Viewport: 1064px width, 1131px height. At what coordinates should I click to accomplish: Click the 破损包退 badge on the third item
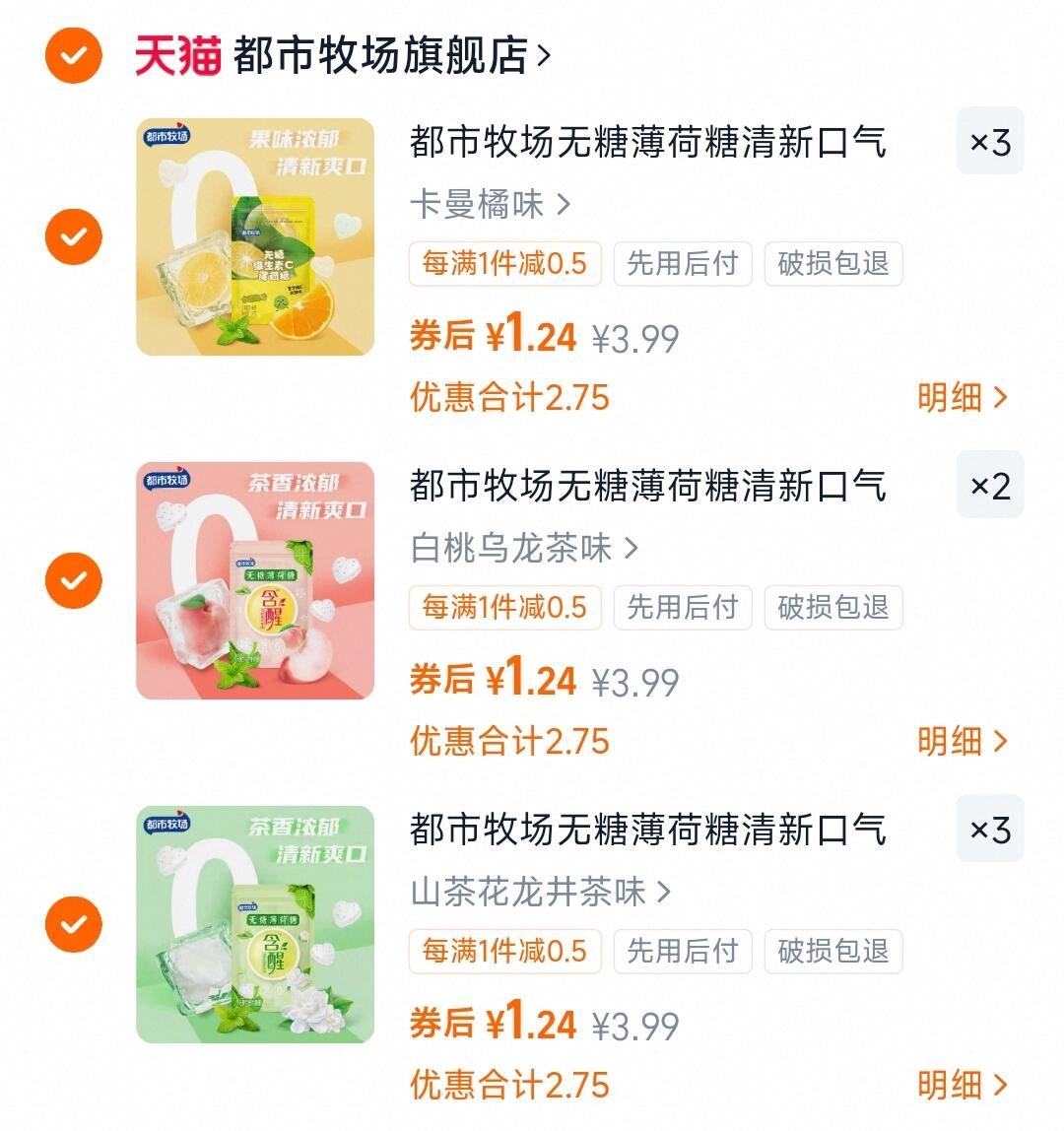point(832,952)
